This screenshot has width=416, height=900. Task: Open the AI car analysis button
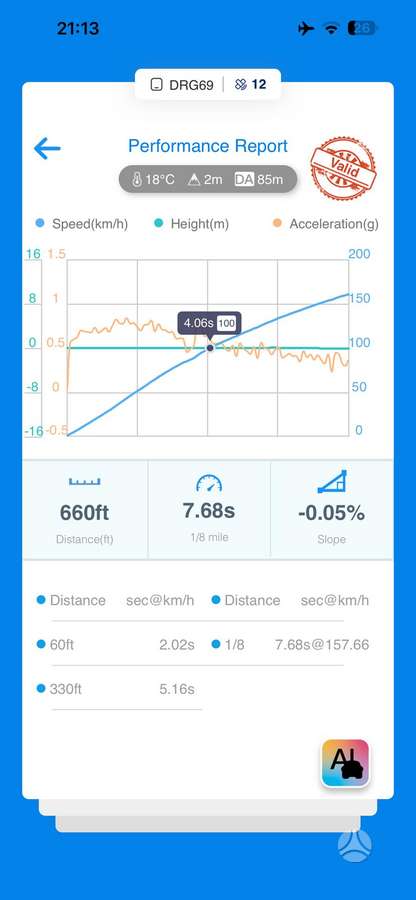pos(345,763)
